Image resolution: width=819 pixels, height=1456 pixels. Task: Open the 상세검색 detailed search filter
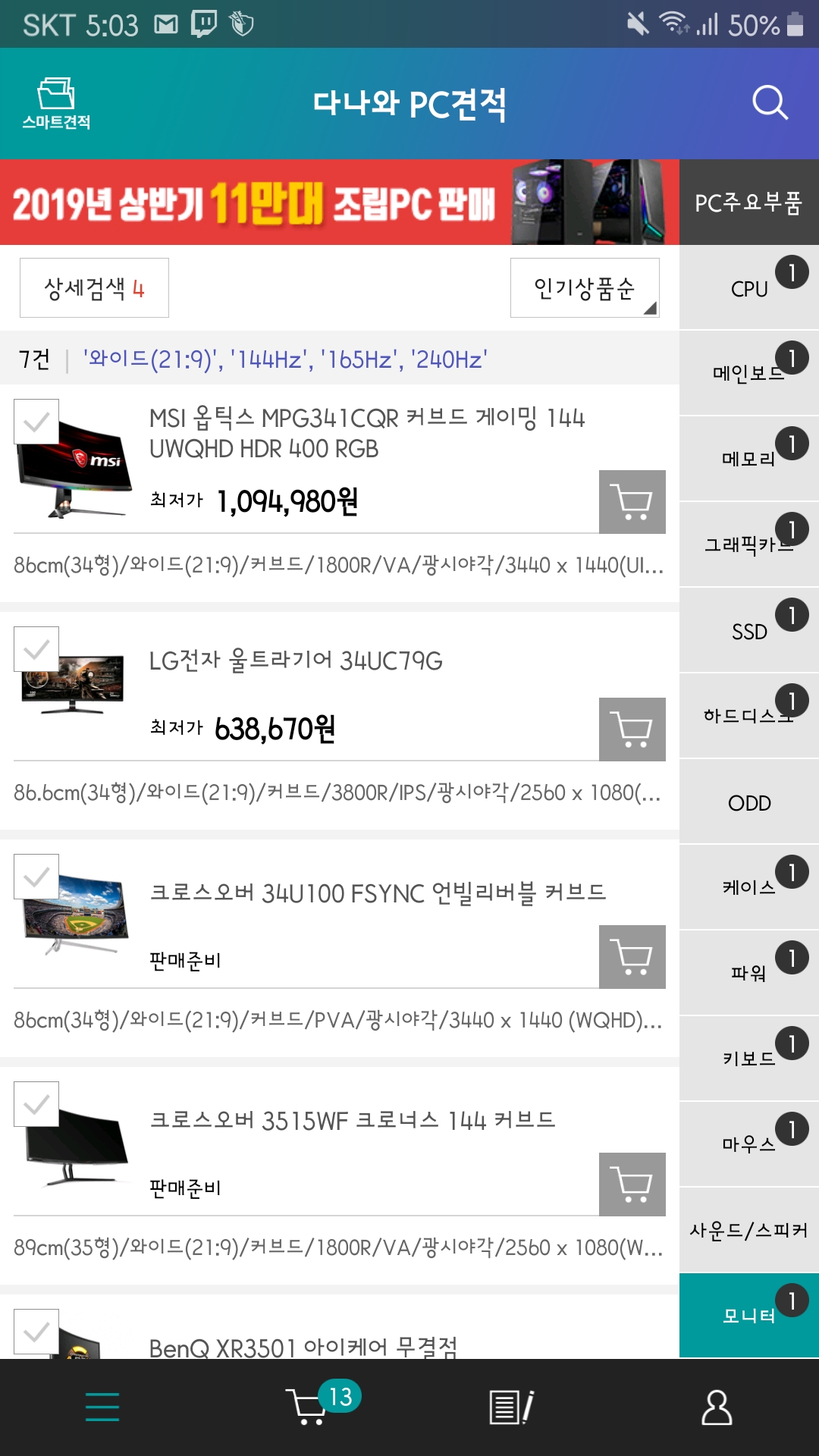click(x=94, y=288)
